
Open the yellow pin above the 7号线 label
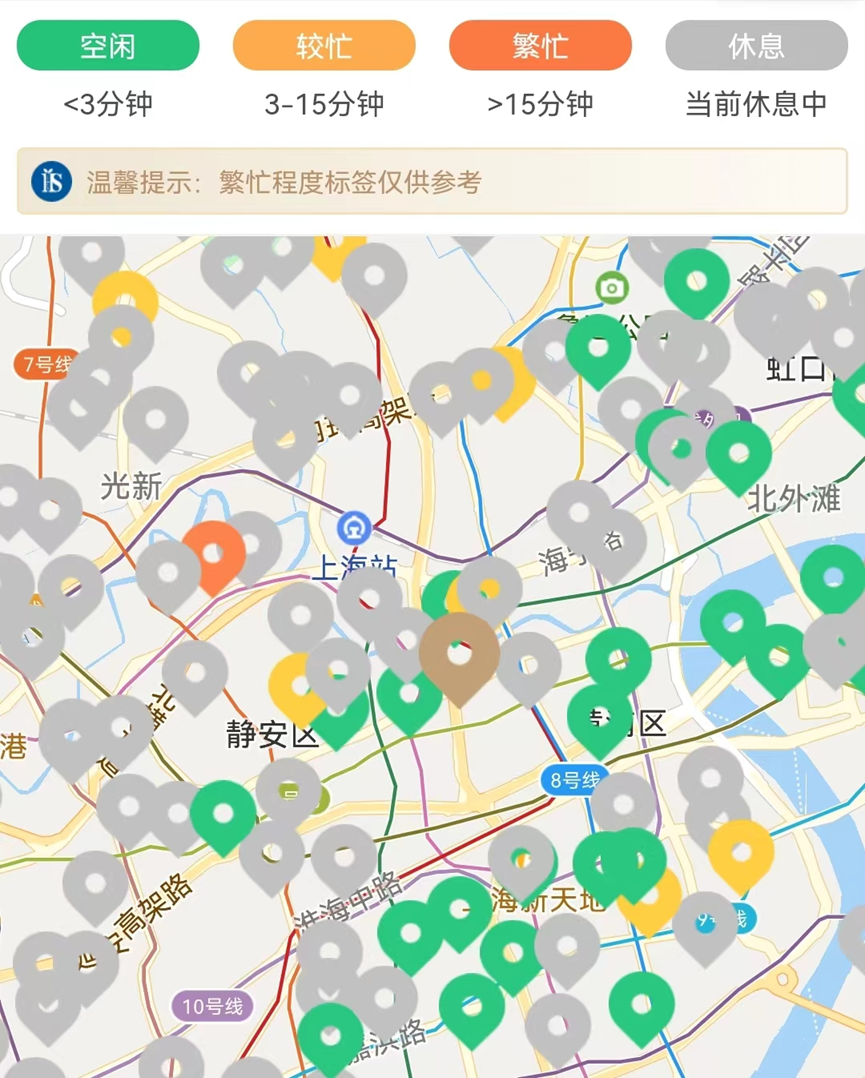[x=125, y=296]
